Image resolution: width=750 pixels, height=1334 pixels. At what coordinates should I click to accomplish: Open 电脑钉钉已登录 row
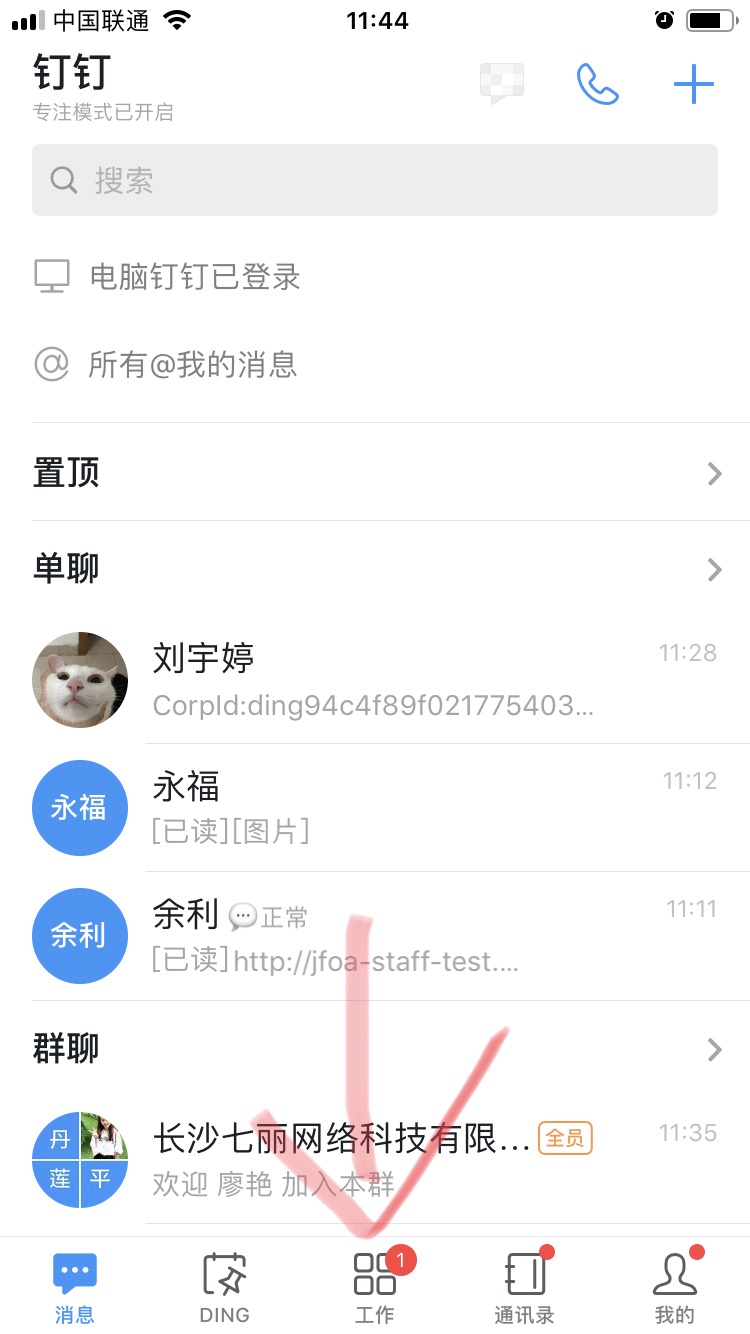195,277
